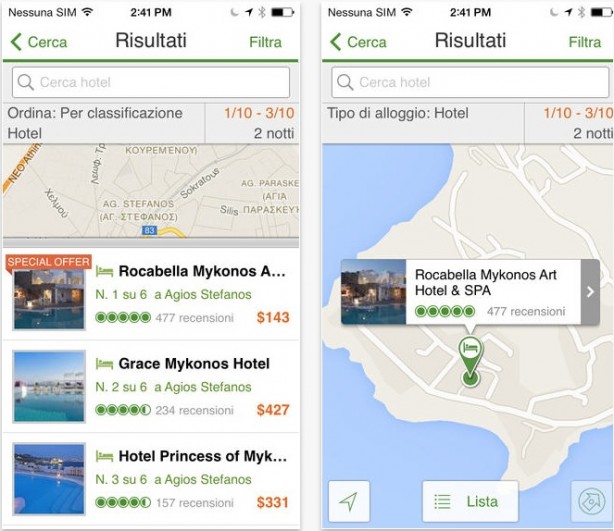Focus the Cerca hotel field above the list
This screenshot has width=614, height=531.
[x=151, y=82]
